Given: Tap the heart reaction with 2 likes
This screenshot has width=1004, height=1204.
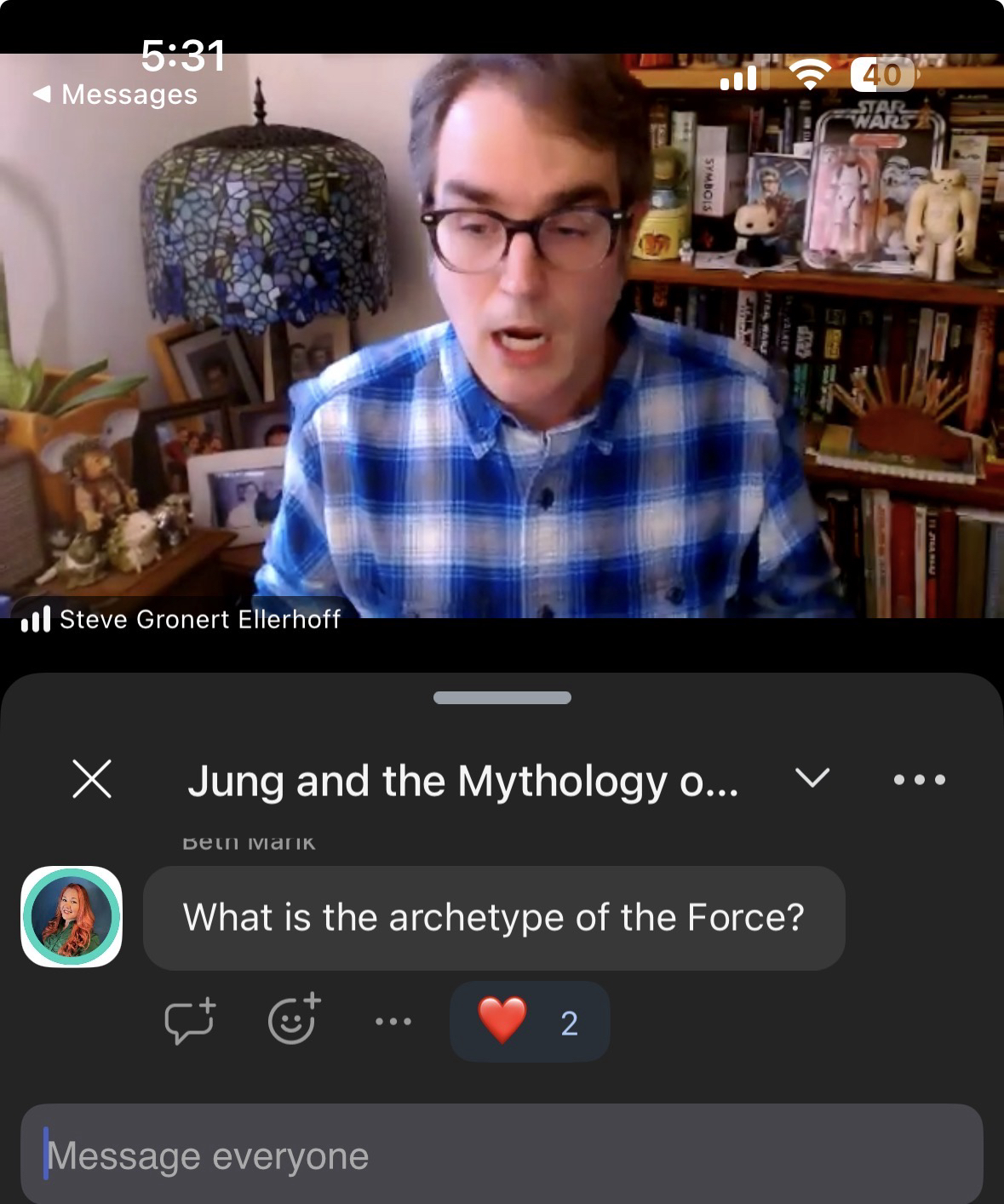Looking at the screenshot, I should [x=529, y=1022].
